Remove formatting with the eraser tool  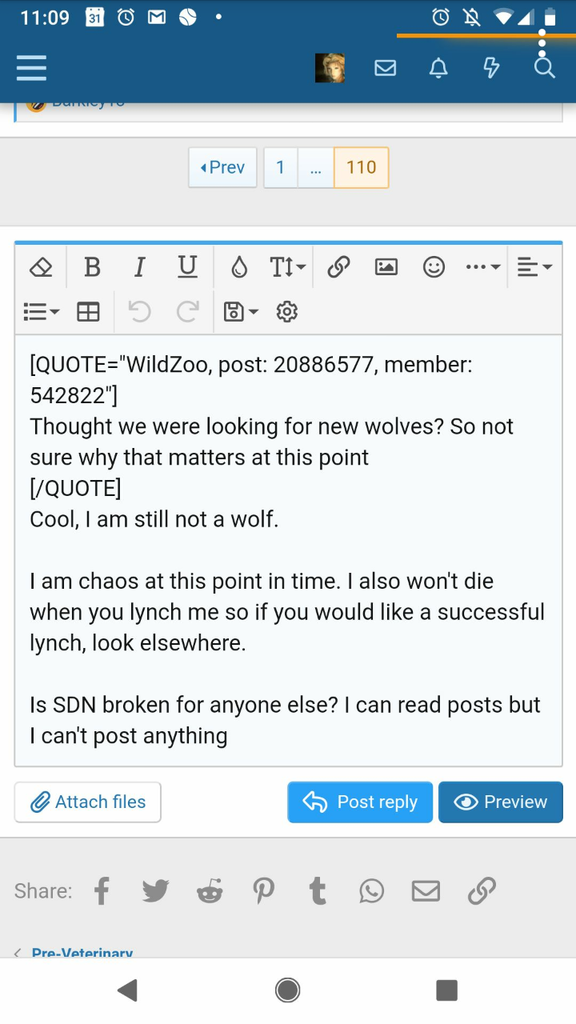41,266
